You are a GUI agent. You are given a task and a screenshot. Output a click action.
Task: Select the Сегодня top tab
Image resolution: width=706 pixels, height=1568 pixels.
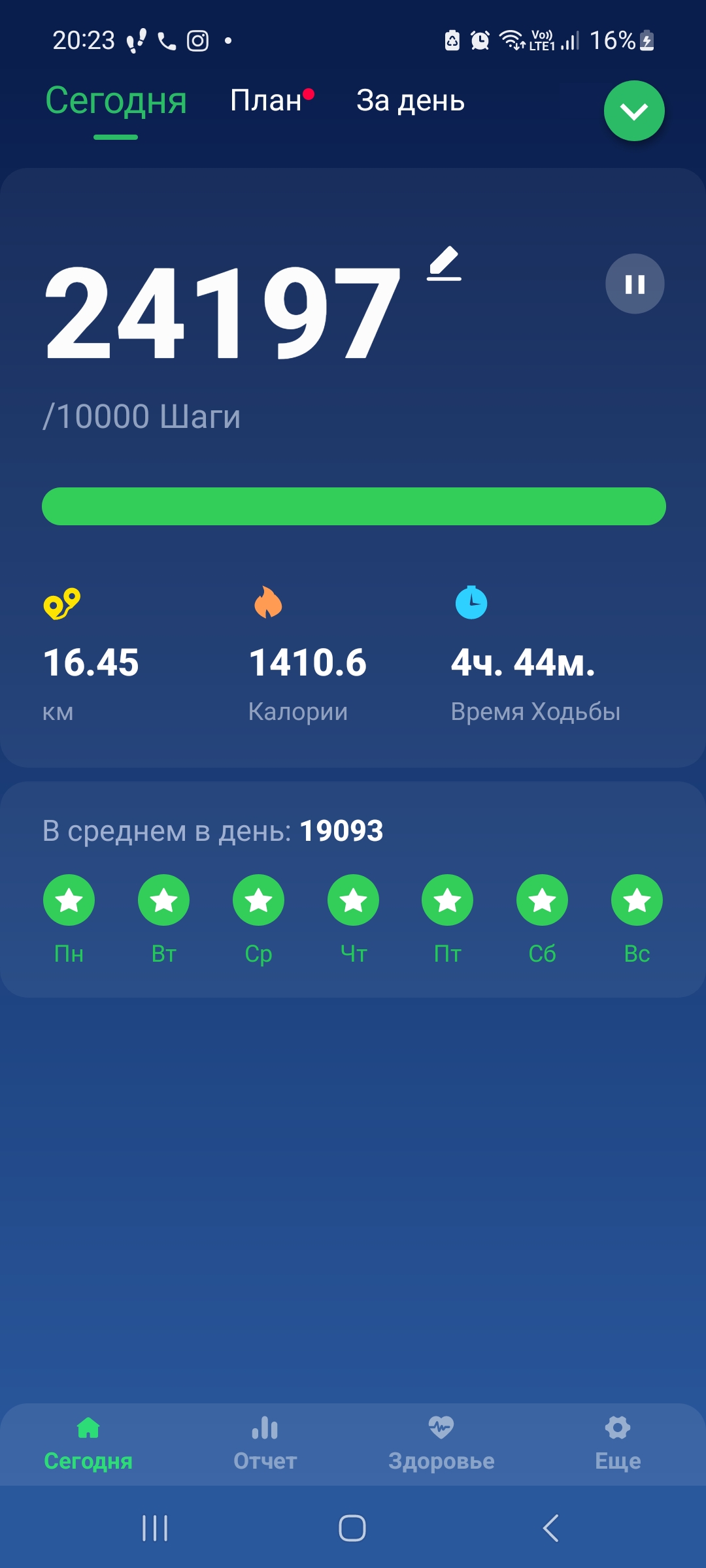(x=116, y=101)
